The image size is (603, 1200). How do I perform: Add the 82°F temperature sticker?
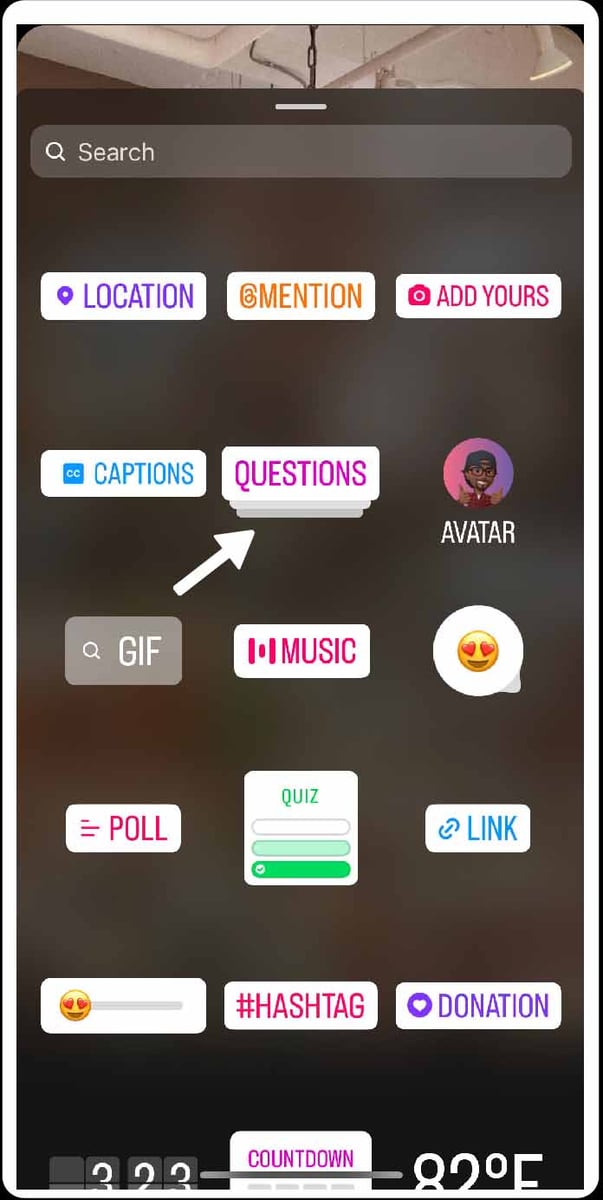[478, 1170]
